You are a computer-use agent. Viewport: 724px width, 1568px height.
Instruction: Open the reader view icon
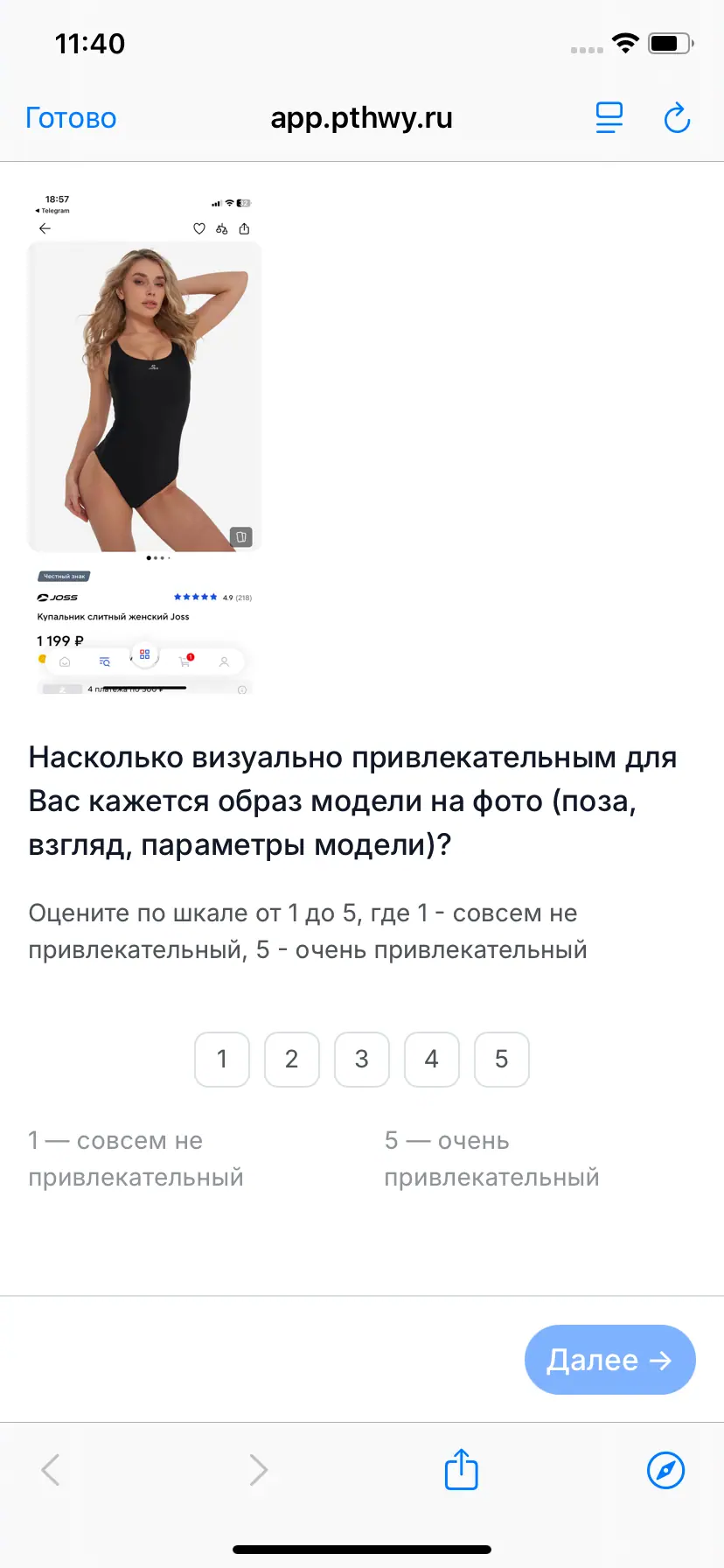(609, 118)
